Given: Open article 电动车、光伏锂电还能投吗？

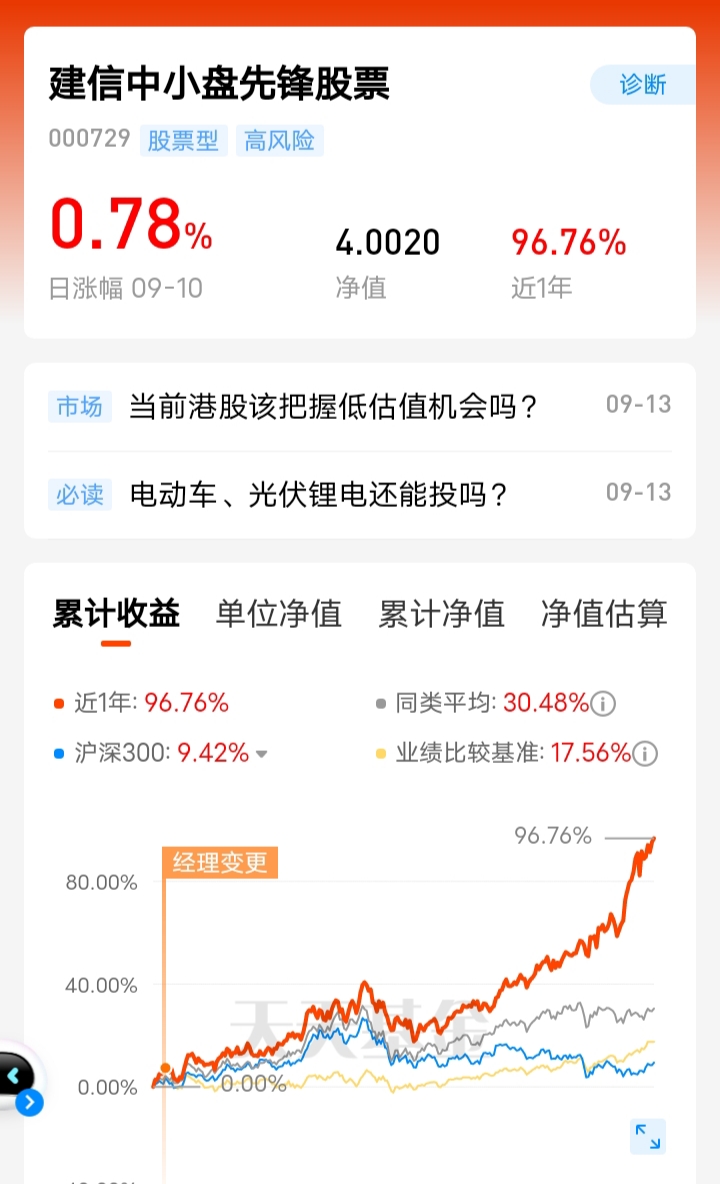Looking at the screenshot, I should click(320, 494).
